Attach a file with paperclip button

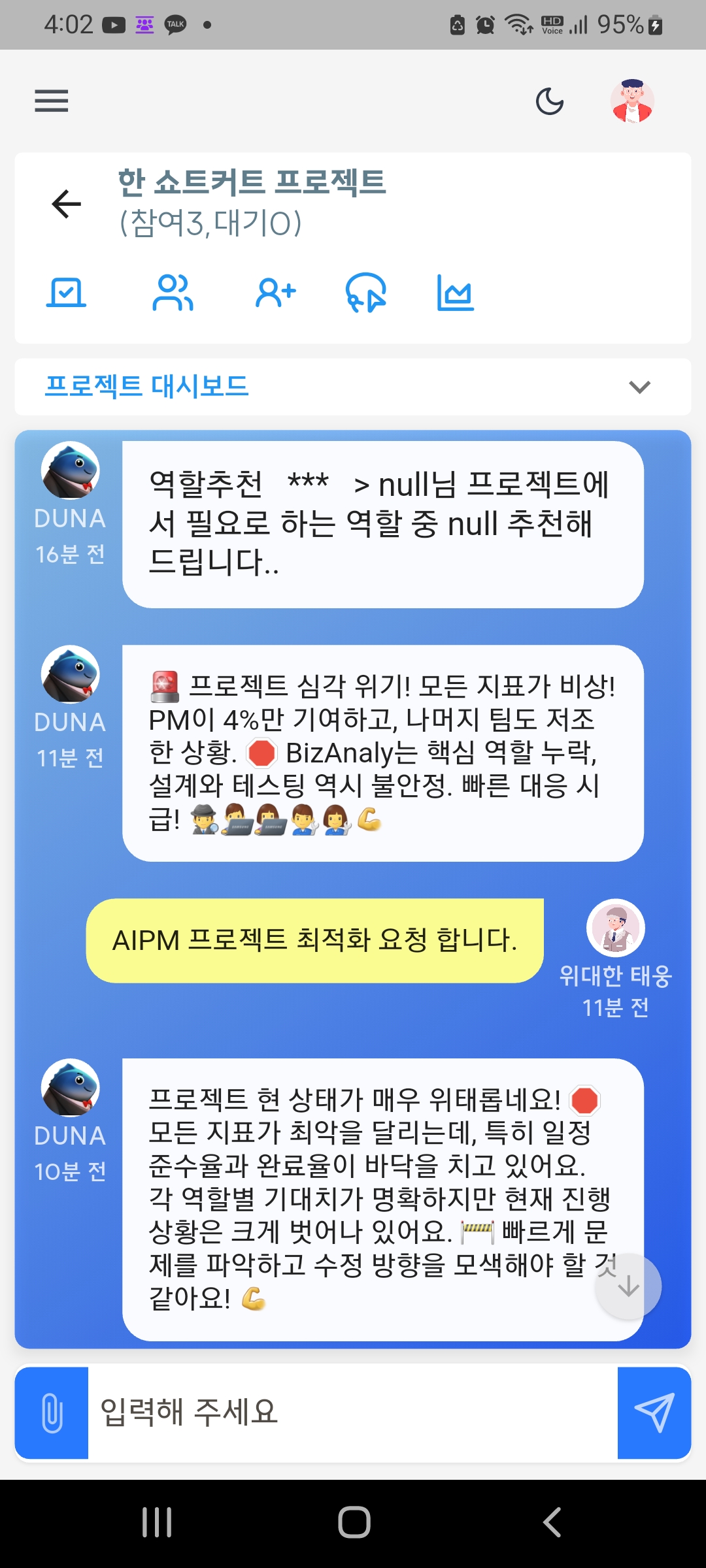pos(52,1413)
